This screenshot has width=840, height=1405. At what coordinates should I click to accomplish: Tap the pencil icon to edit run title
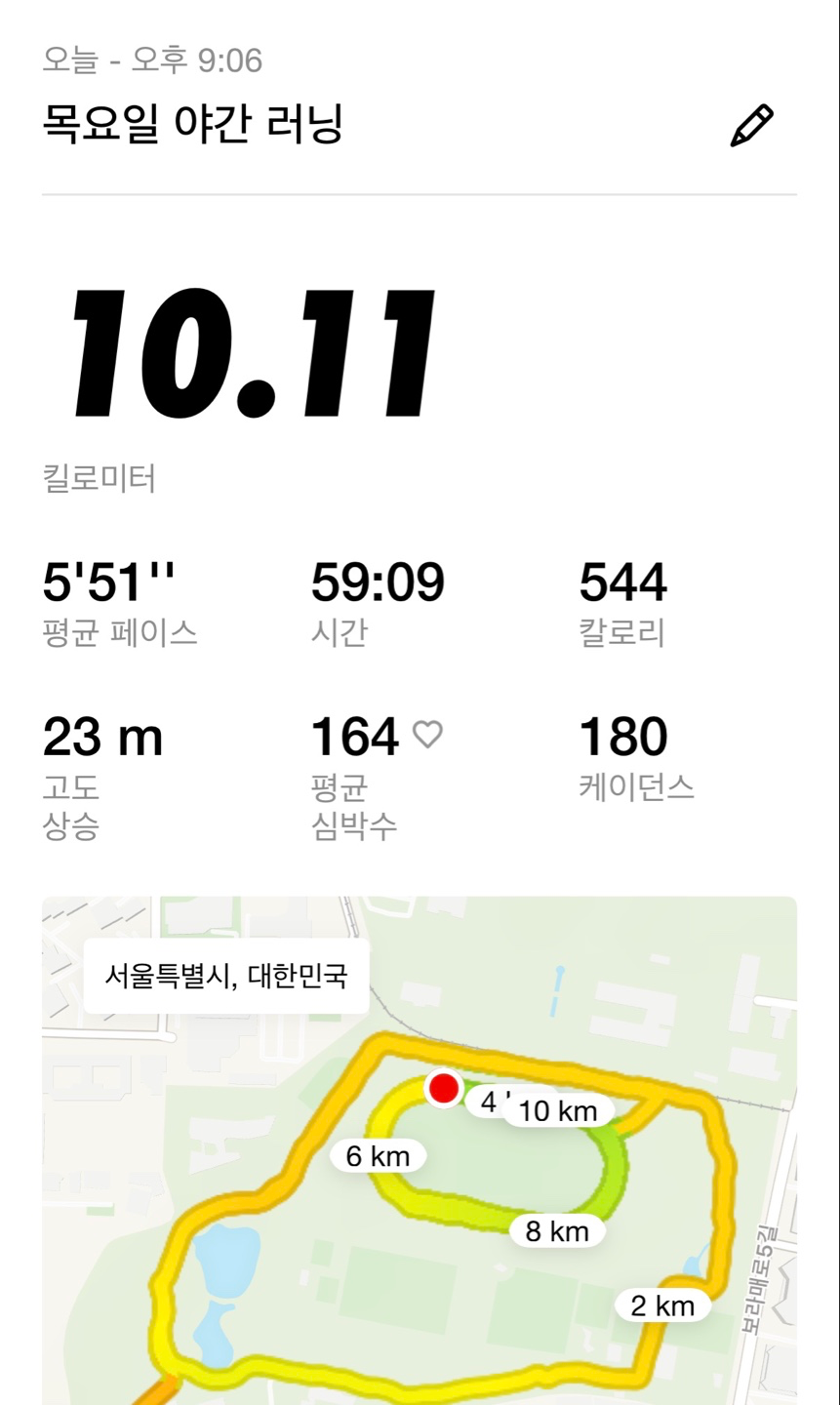pyautogui.click(x=751, y=126)
